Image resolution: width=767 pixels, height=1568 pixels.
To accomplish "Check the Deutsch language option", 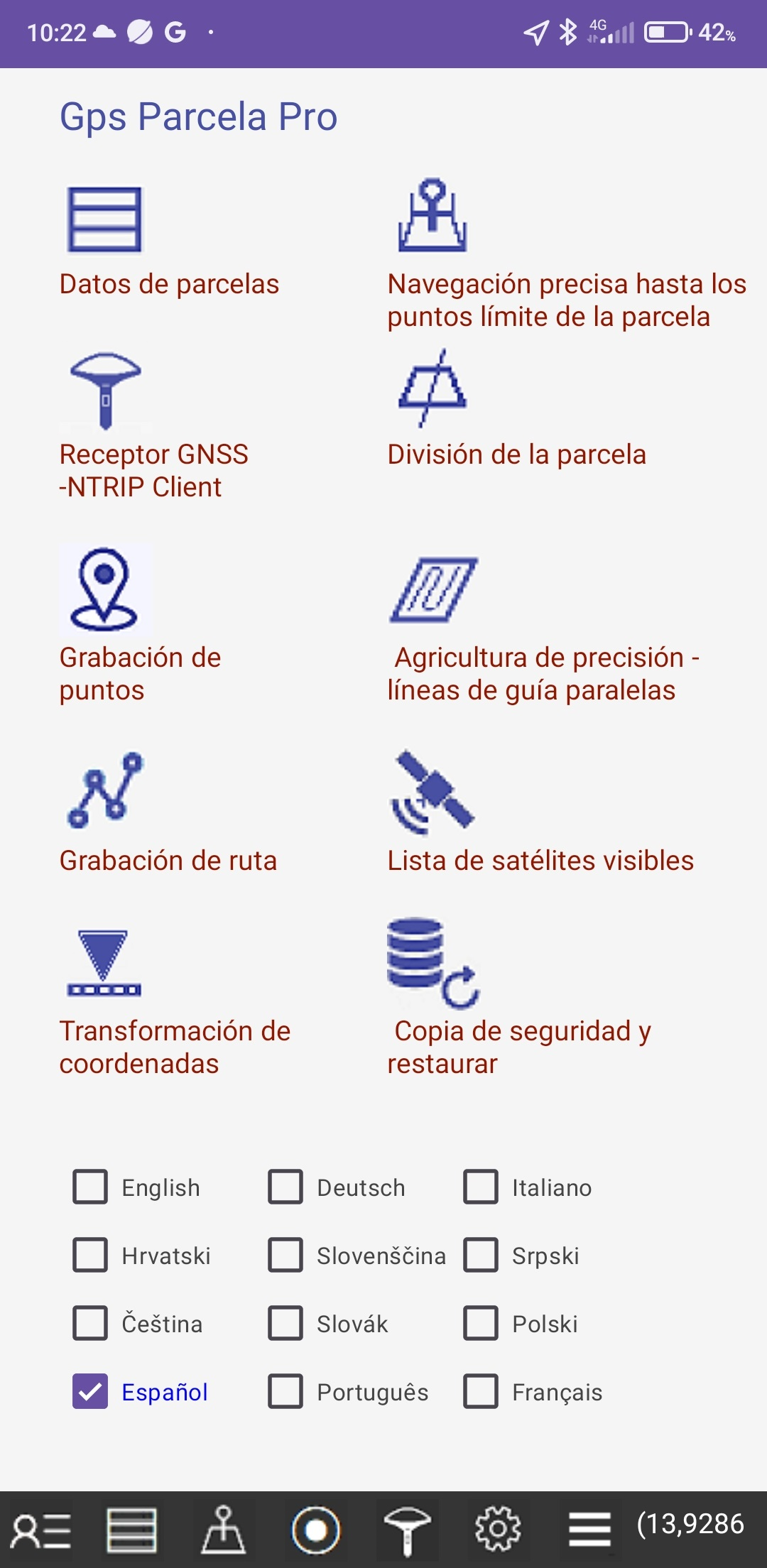I will tap(285, 1187).
